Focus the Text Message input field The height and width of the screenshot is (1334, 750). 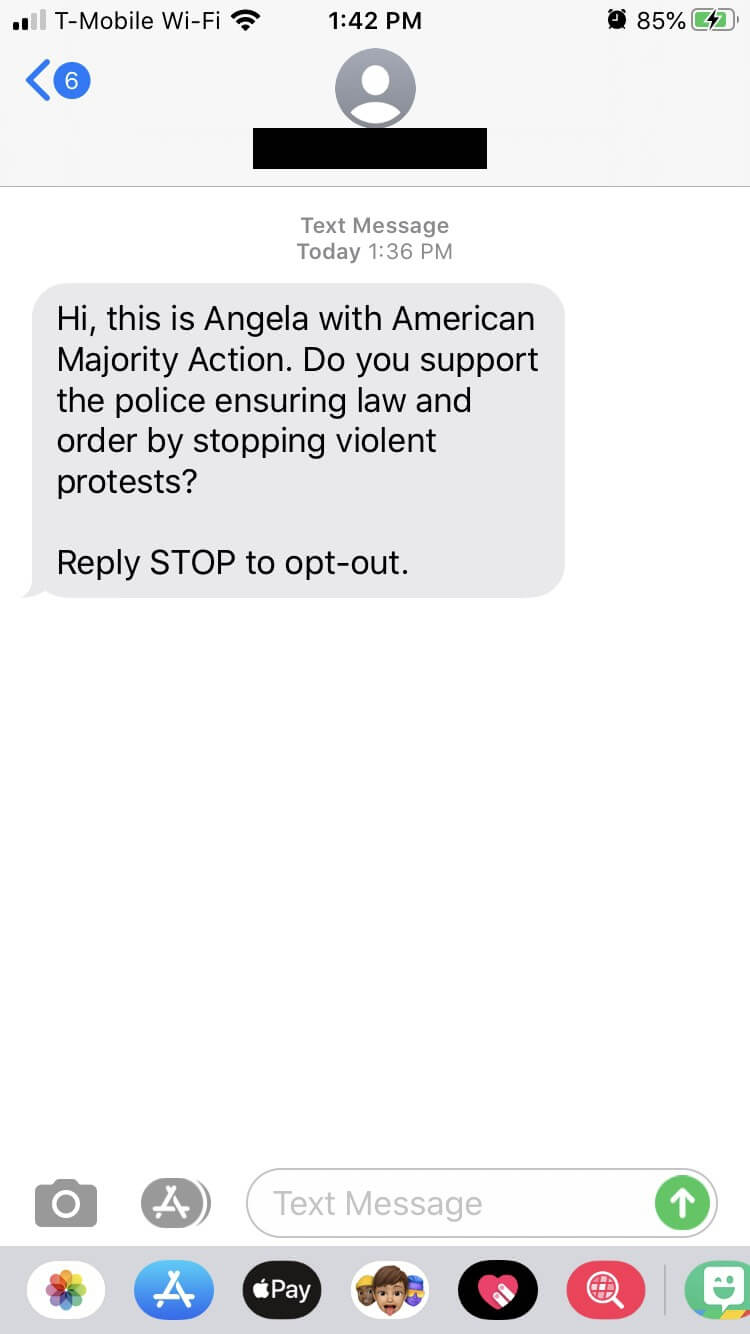450,1203
